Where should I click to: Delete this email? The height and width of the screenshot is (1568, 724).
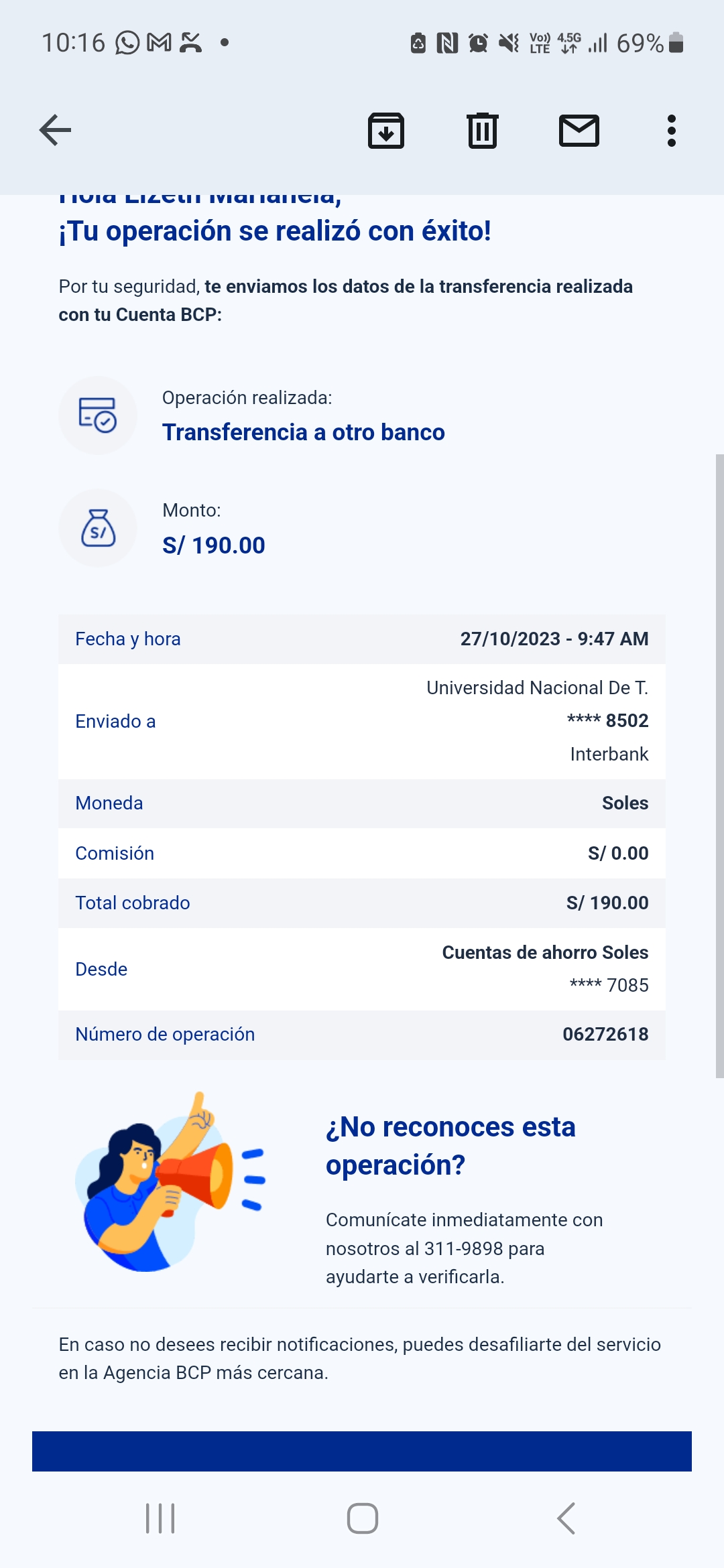pyautogui.click(x=482, y=130)
